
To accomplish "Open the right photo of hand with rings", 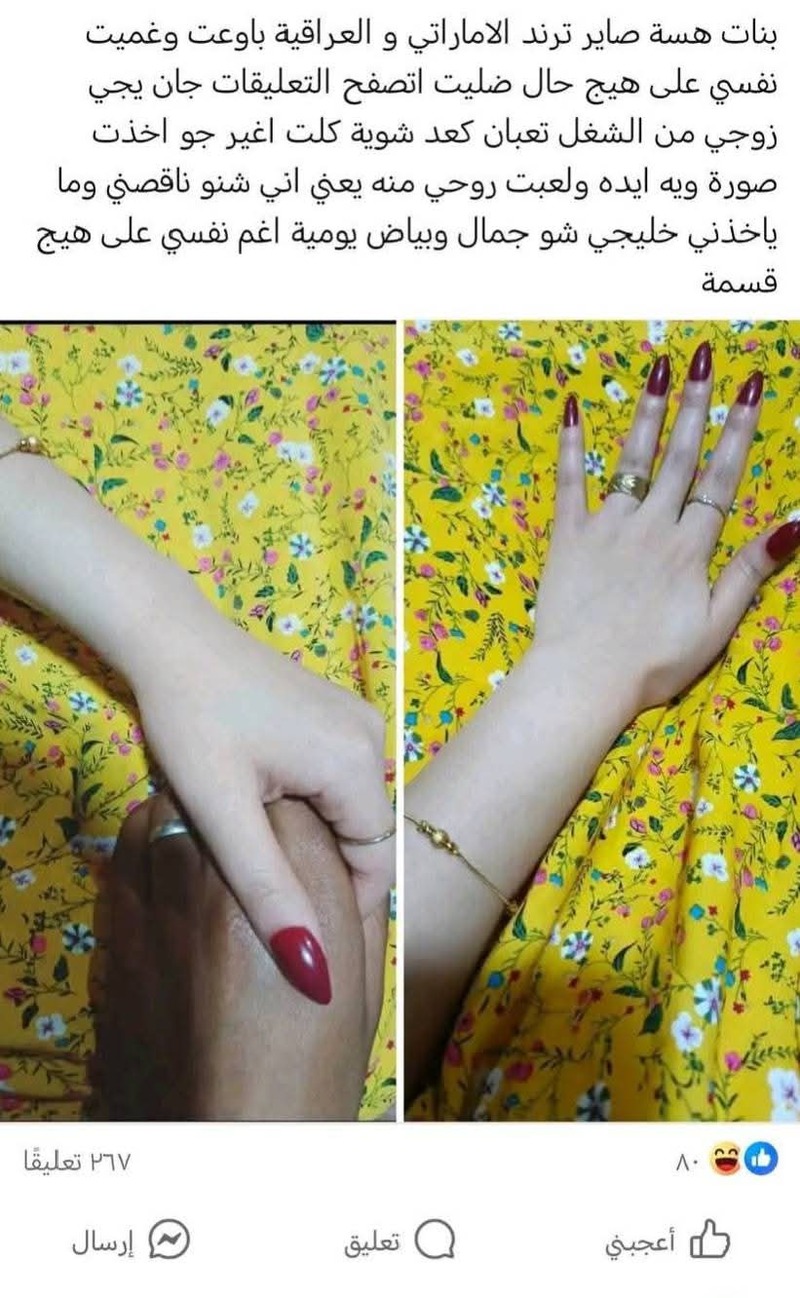I will 602,720.
